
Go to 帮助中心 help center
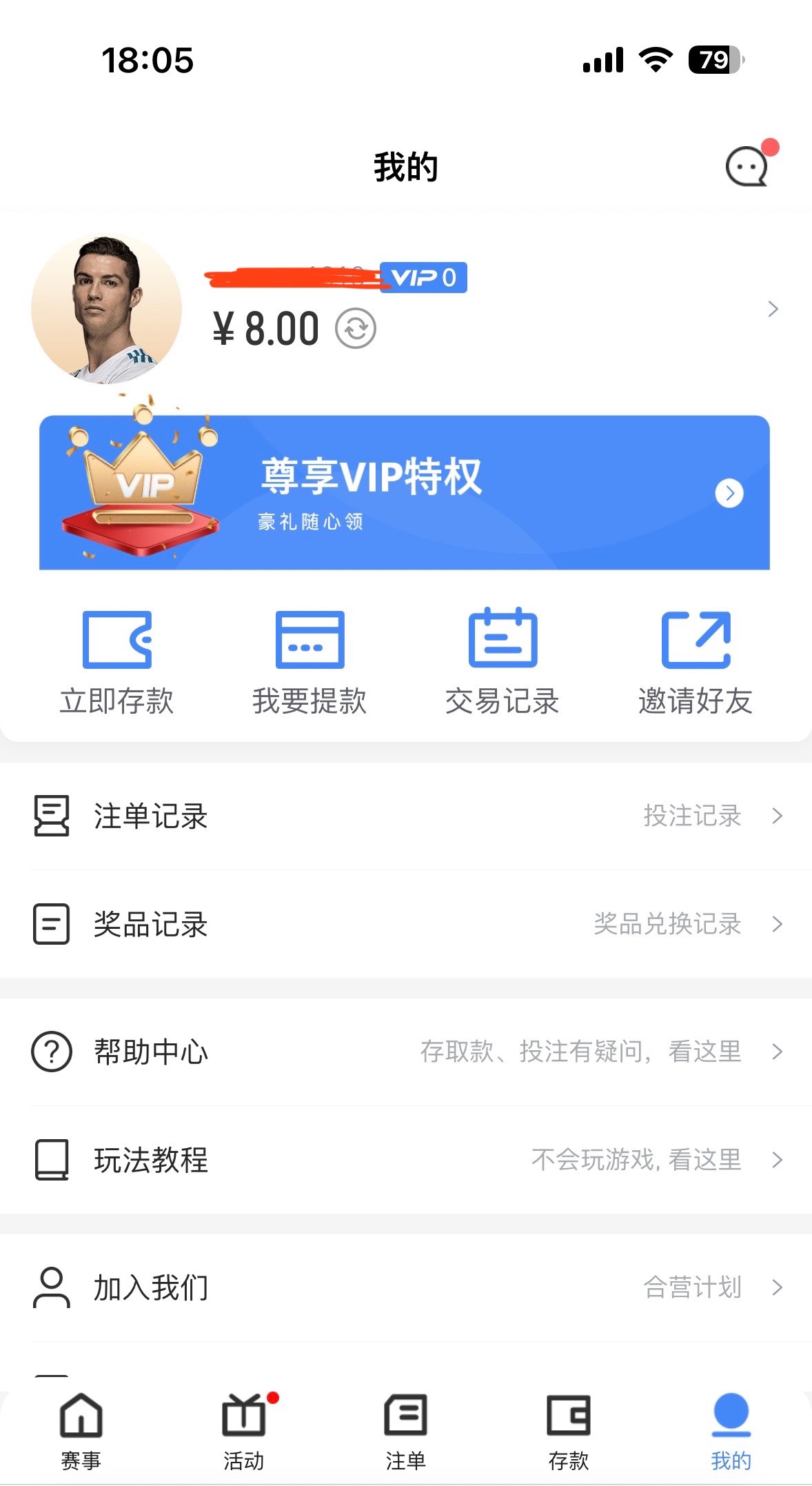[406, 1052]
